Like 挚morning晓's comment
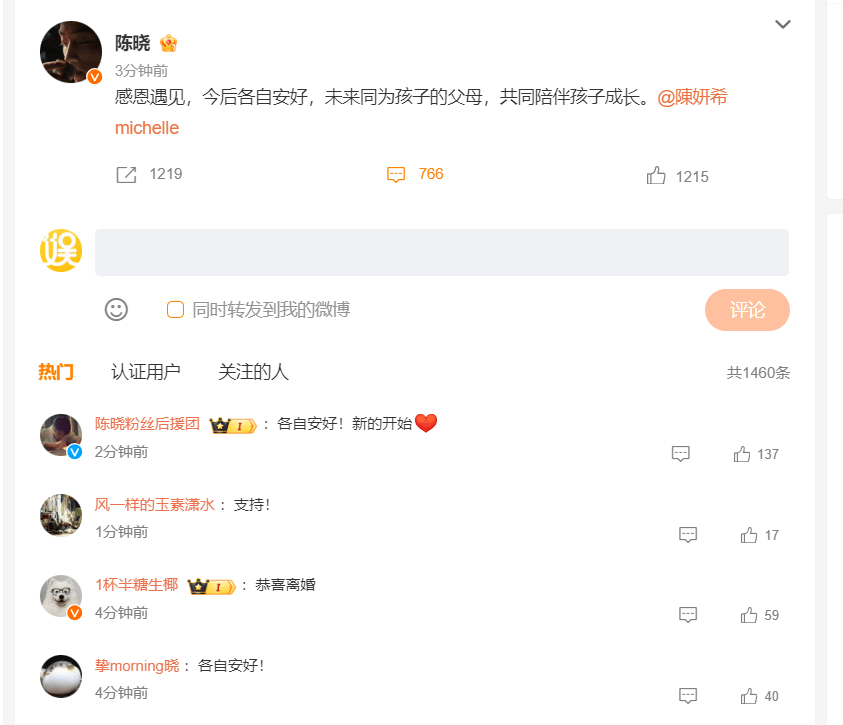The image size is (843, 725). coord(749,696)
